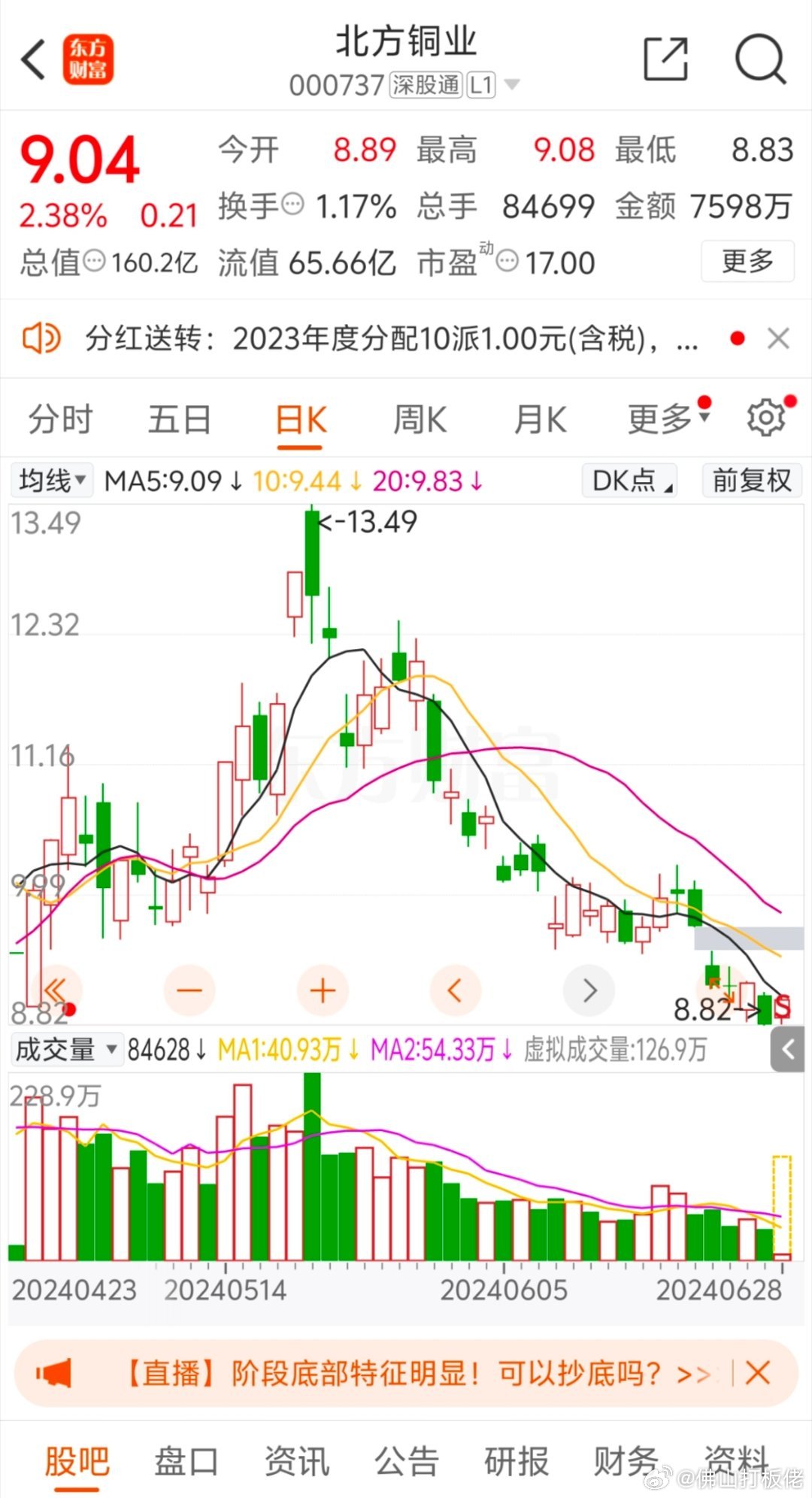Switch to the 公告 tab
This screenshot has width=812, height=1498.
[406, 1461]
